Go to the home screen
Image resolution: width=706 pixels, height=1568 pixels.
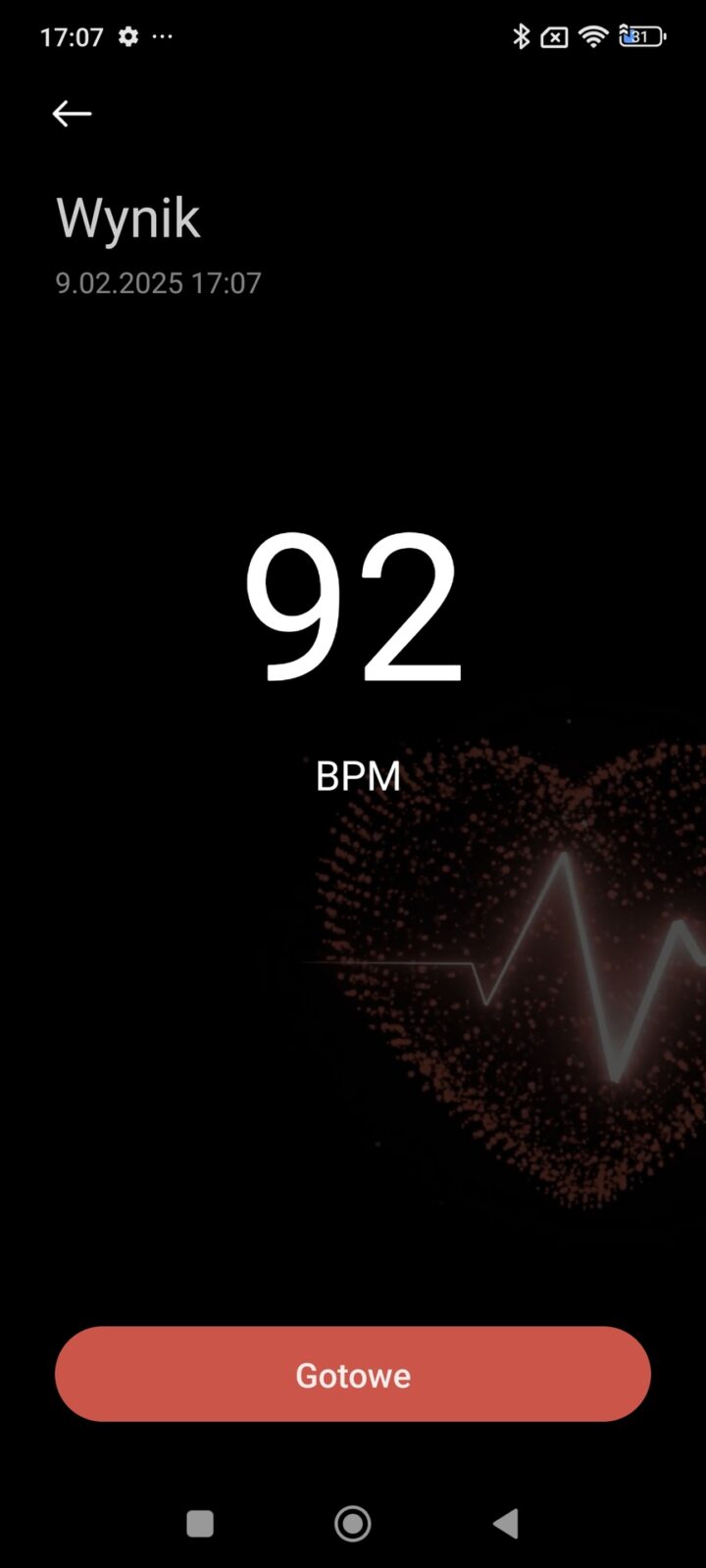pyautogui.click(x=353, y=1523)
